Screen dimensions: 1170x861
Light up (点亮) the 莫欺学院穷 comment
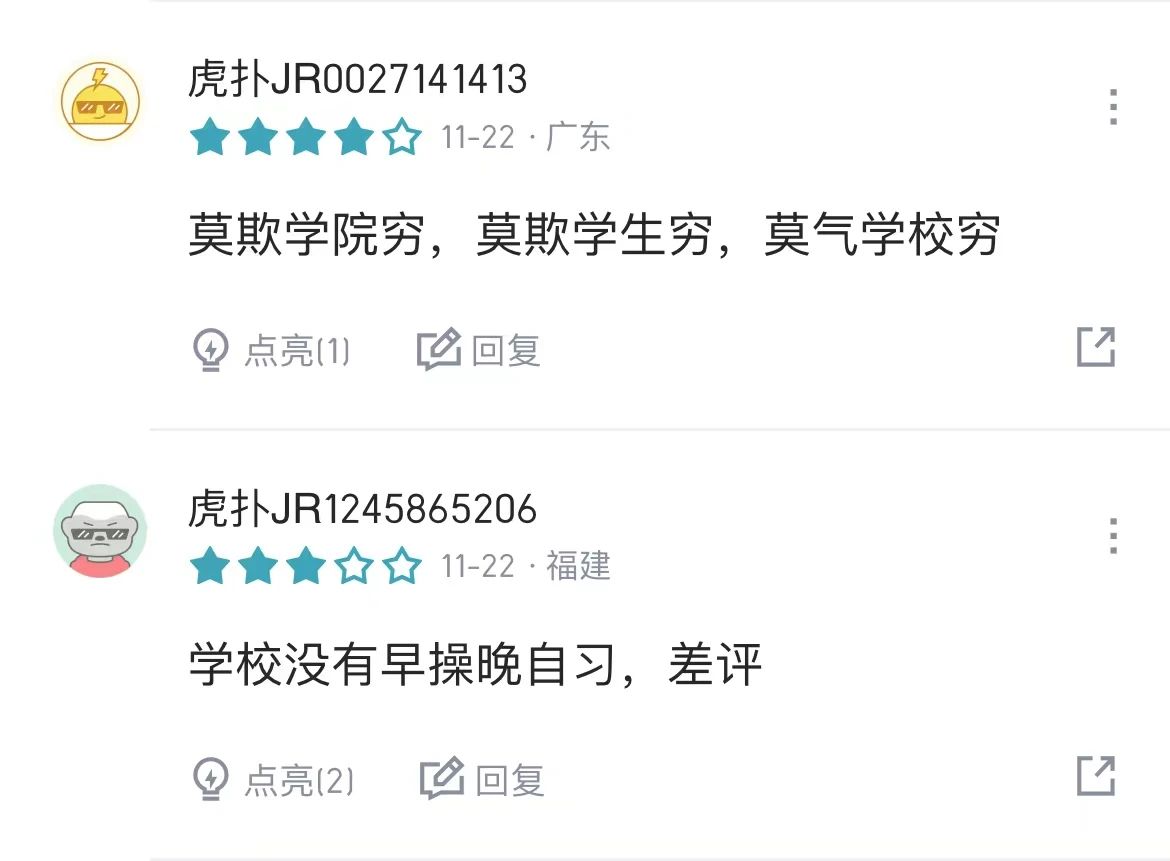[x=270, y=350]
